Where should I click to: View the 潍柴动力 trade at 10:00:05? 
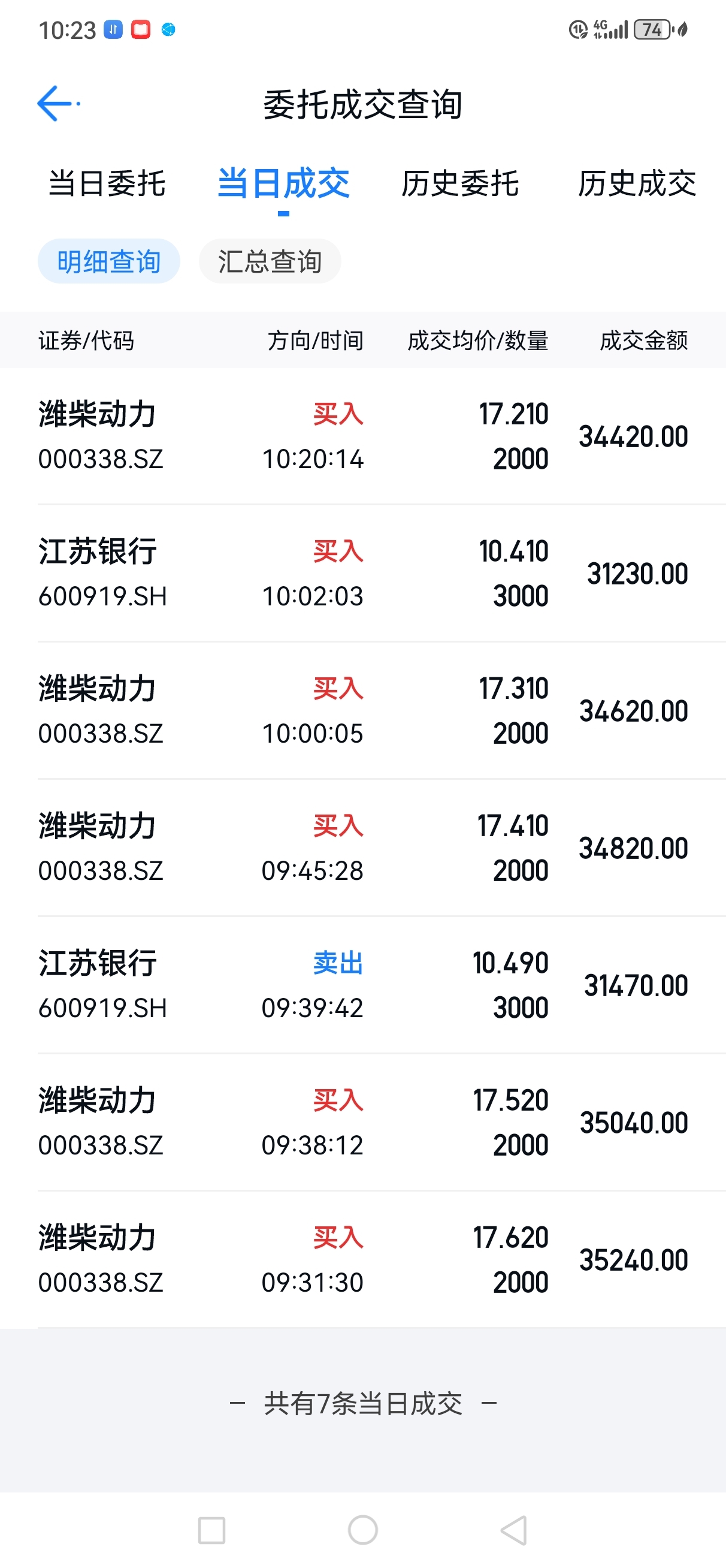(x=362, y=710)
